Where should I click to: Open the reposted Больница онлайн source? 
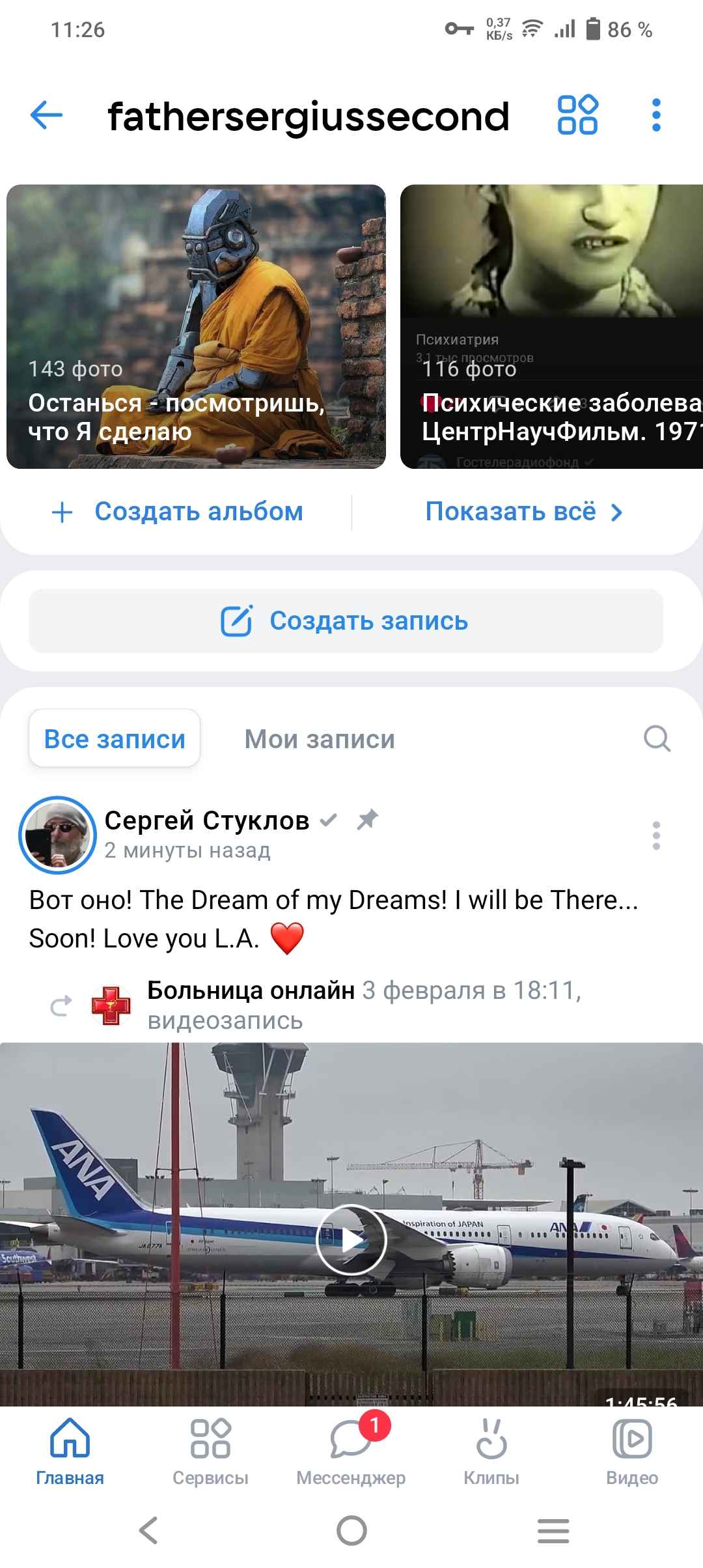click(251, 991)
